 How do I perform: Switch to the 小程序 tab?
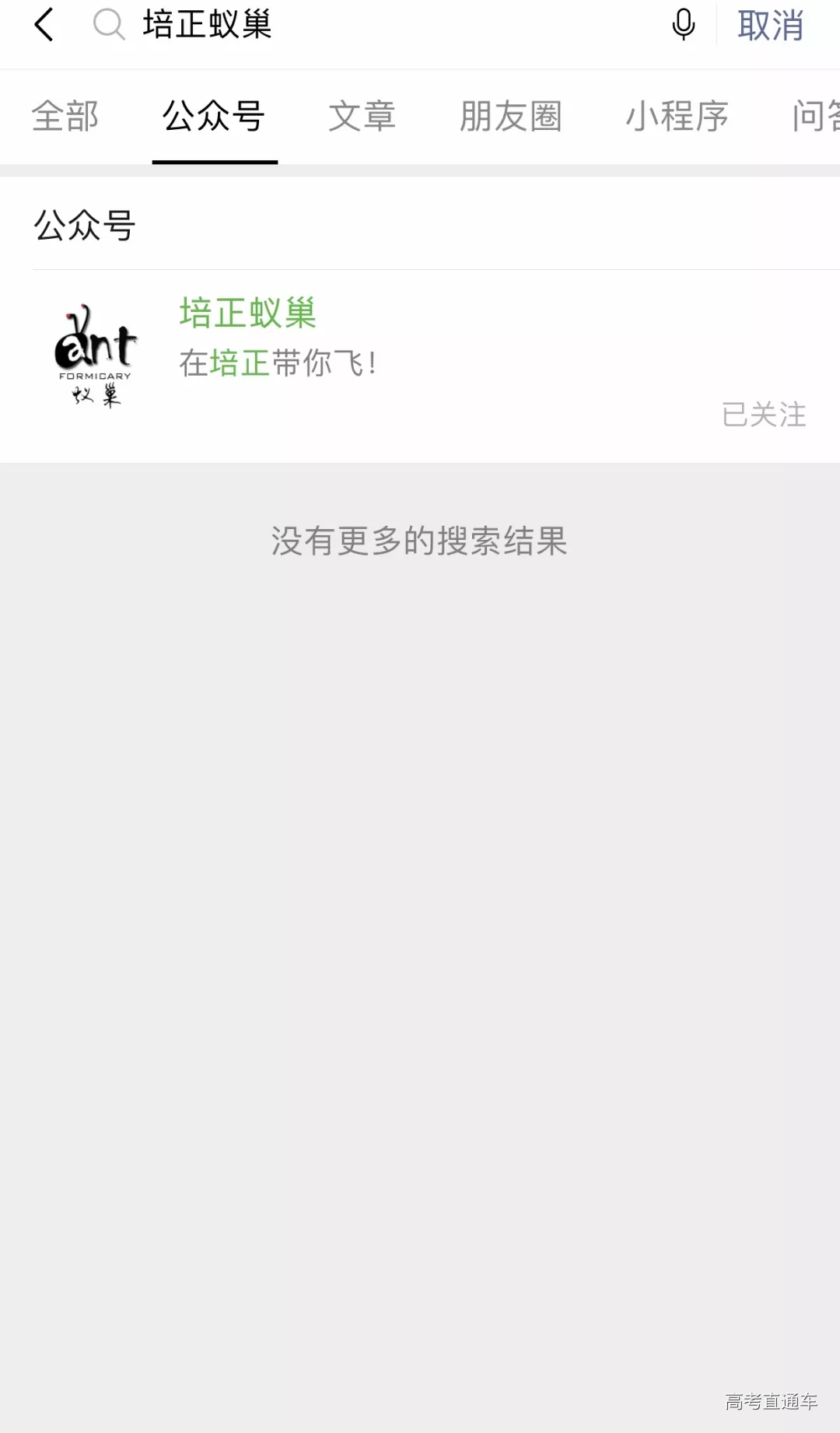tap(677, 117)
